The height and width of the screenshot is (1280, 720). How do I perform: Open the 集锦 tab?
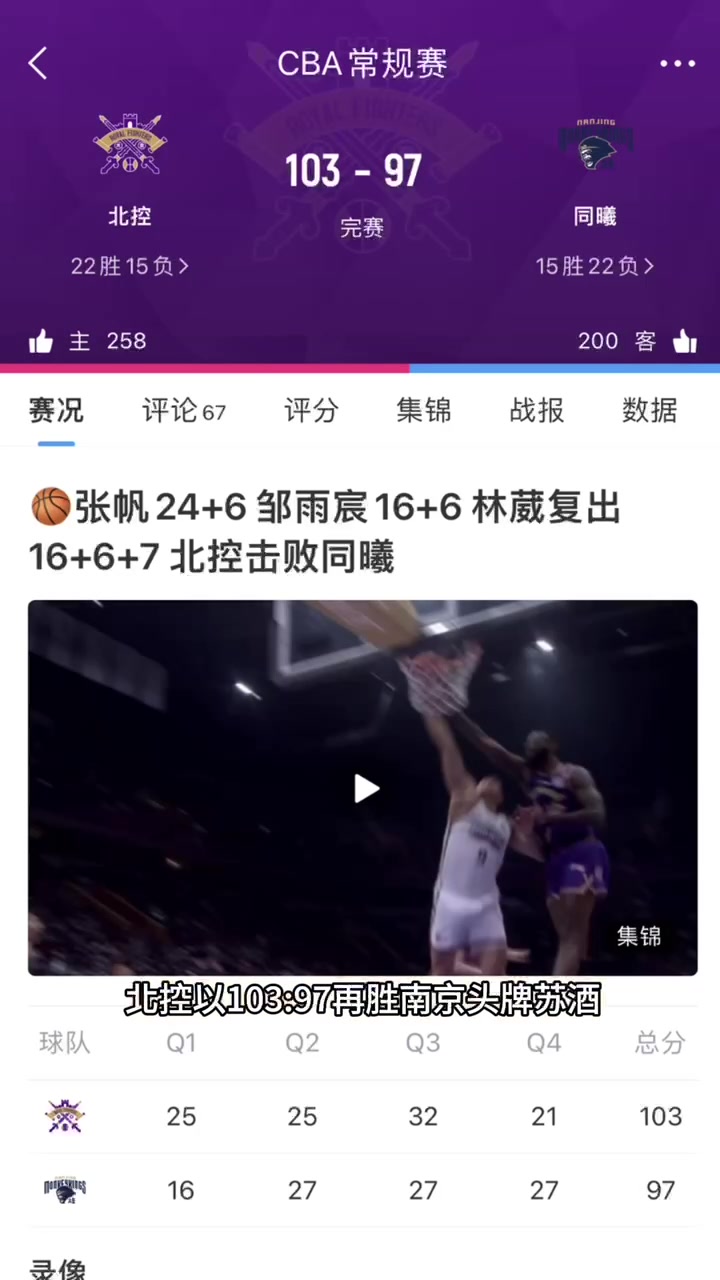424,410
